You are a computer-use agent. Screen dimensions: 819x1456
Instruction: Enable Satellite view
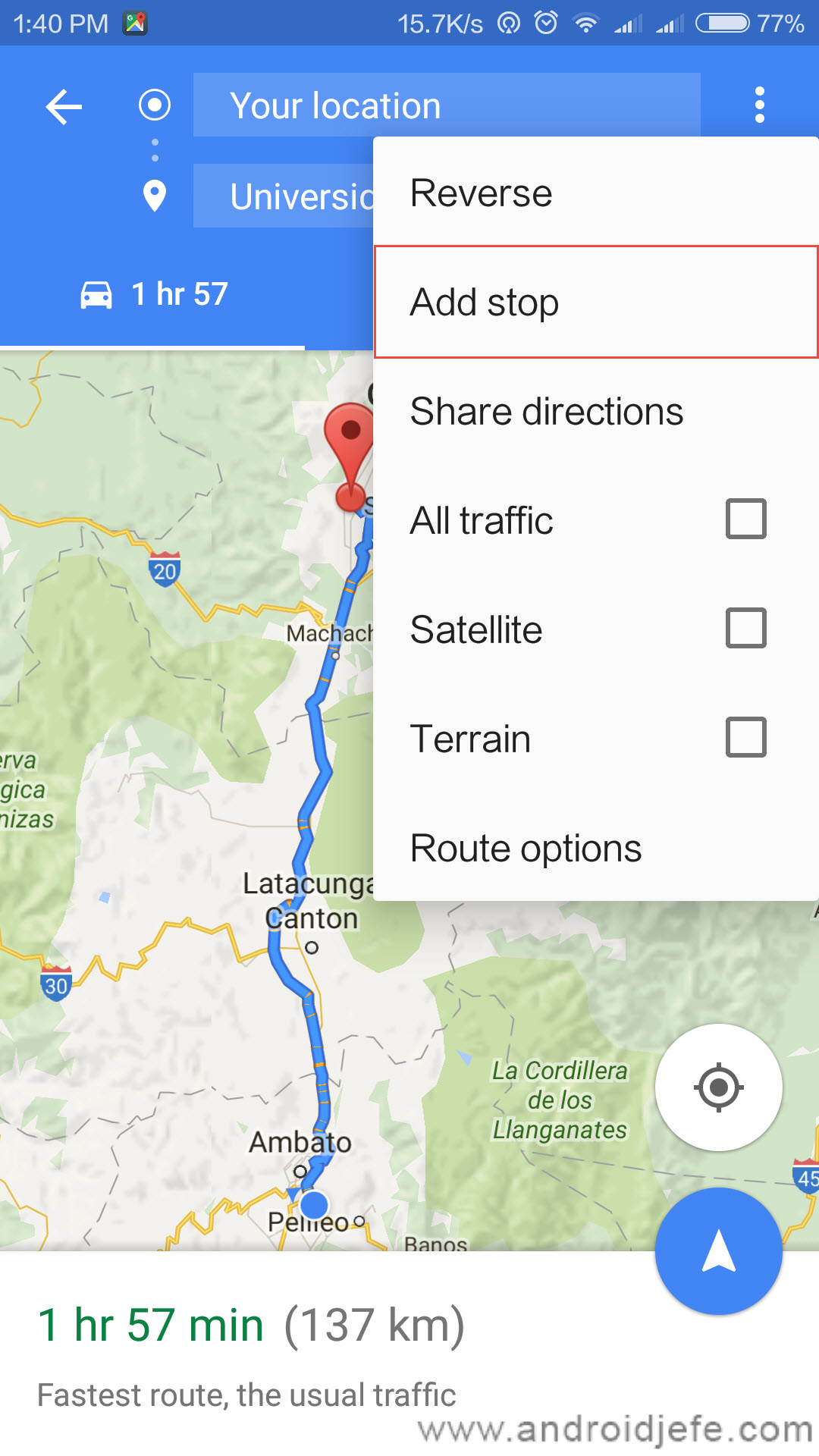click(x=745, y=628)
